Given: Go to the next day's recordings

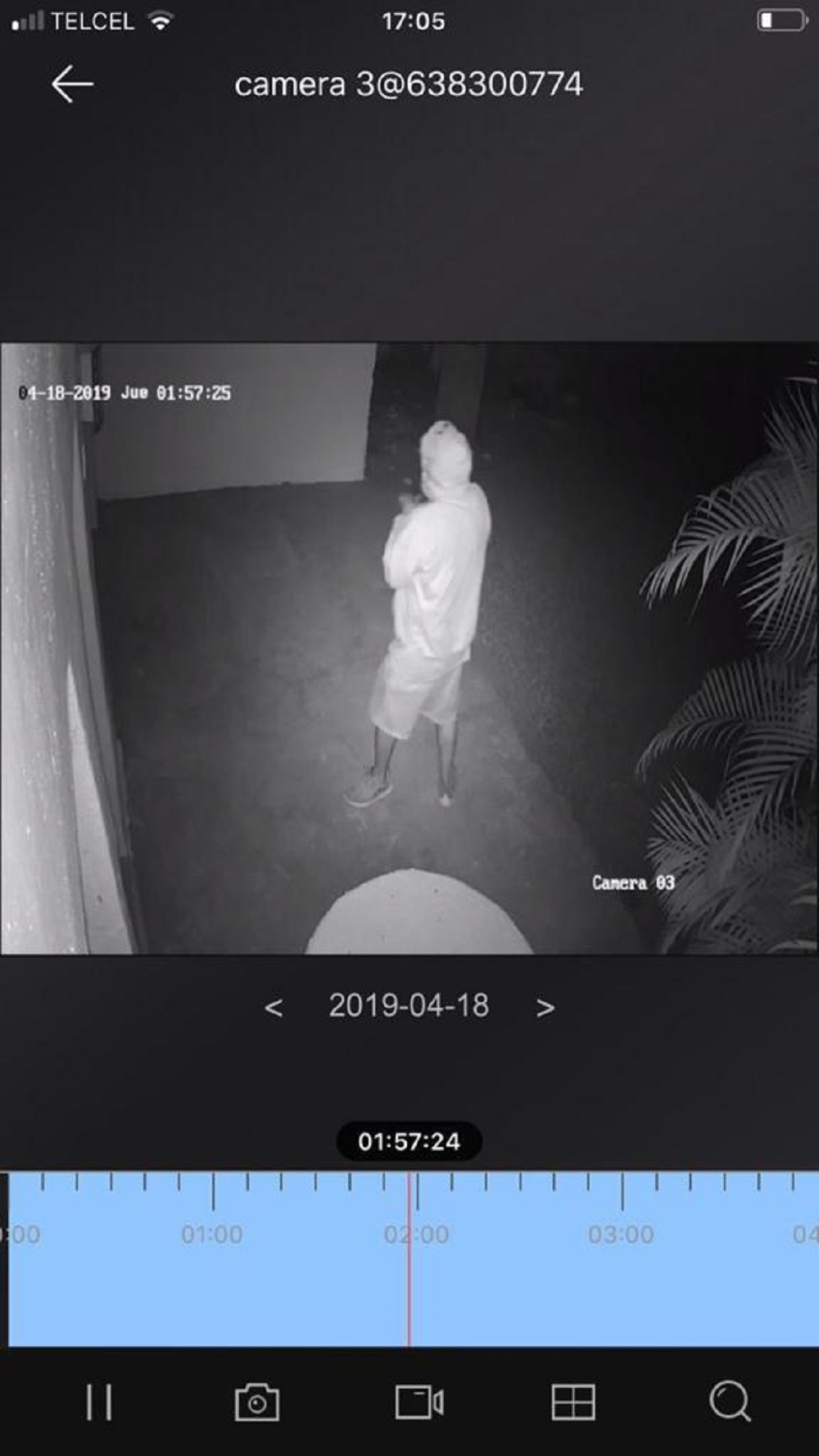Looking at the screenshot, I should coord(545,1007).
